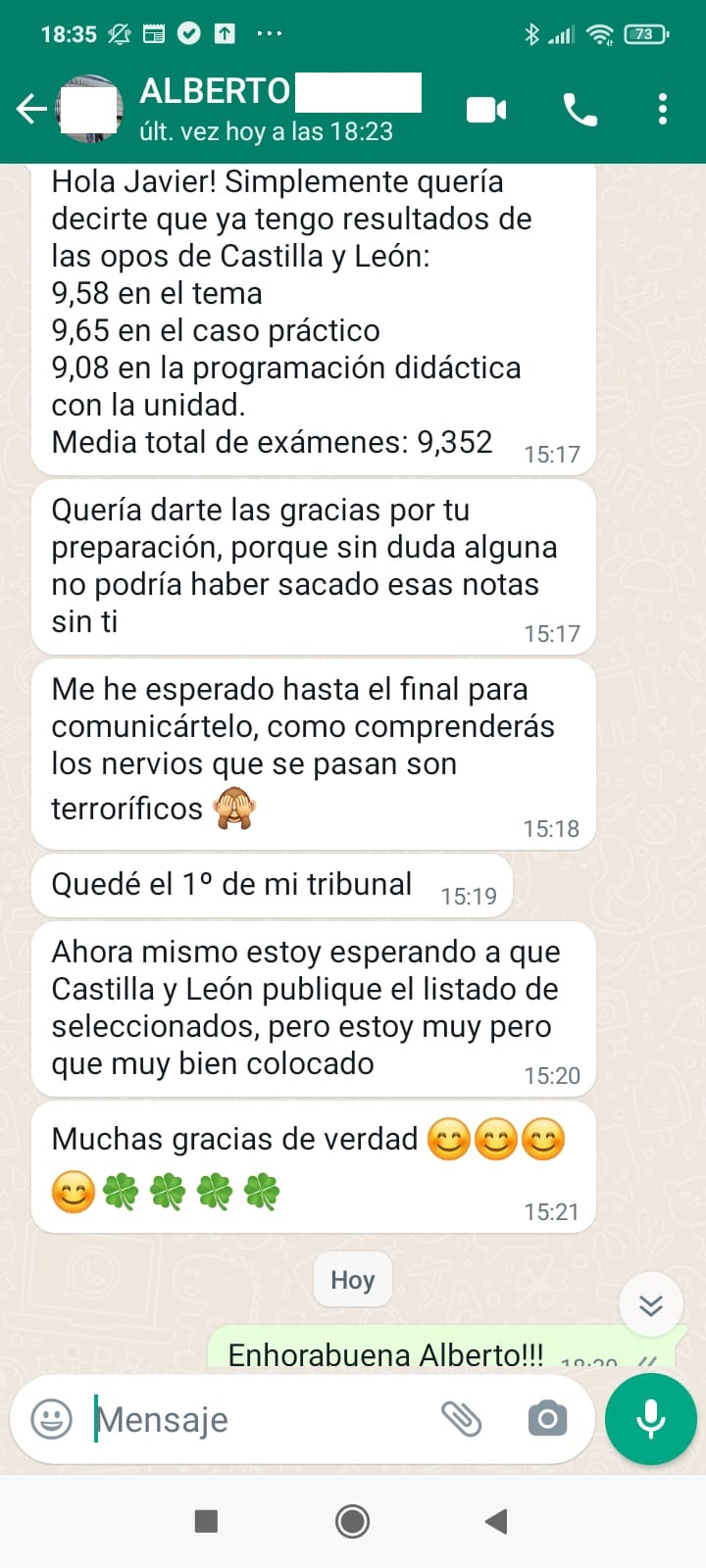Tap the system home button

click(352, 1521)
